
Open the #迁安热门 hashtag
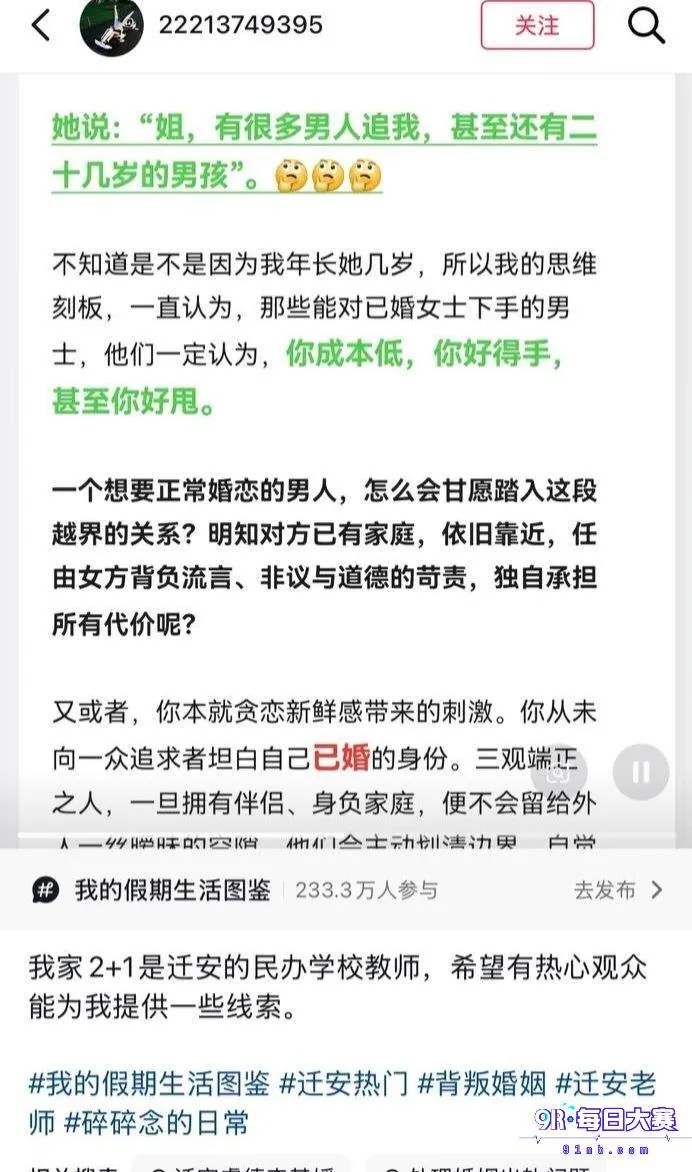(x=344, y=1083)
